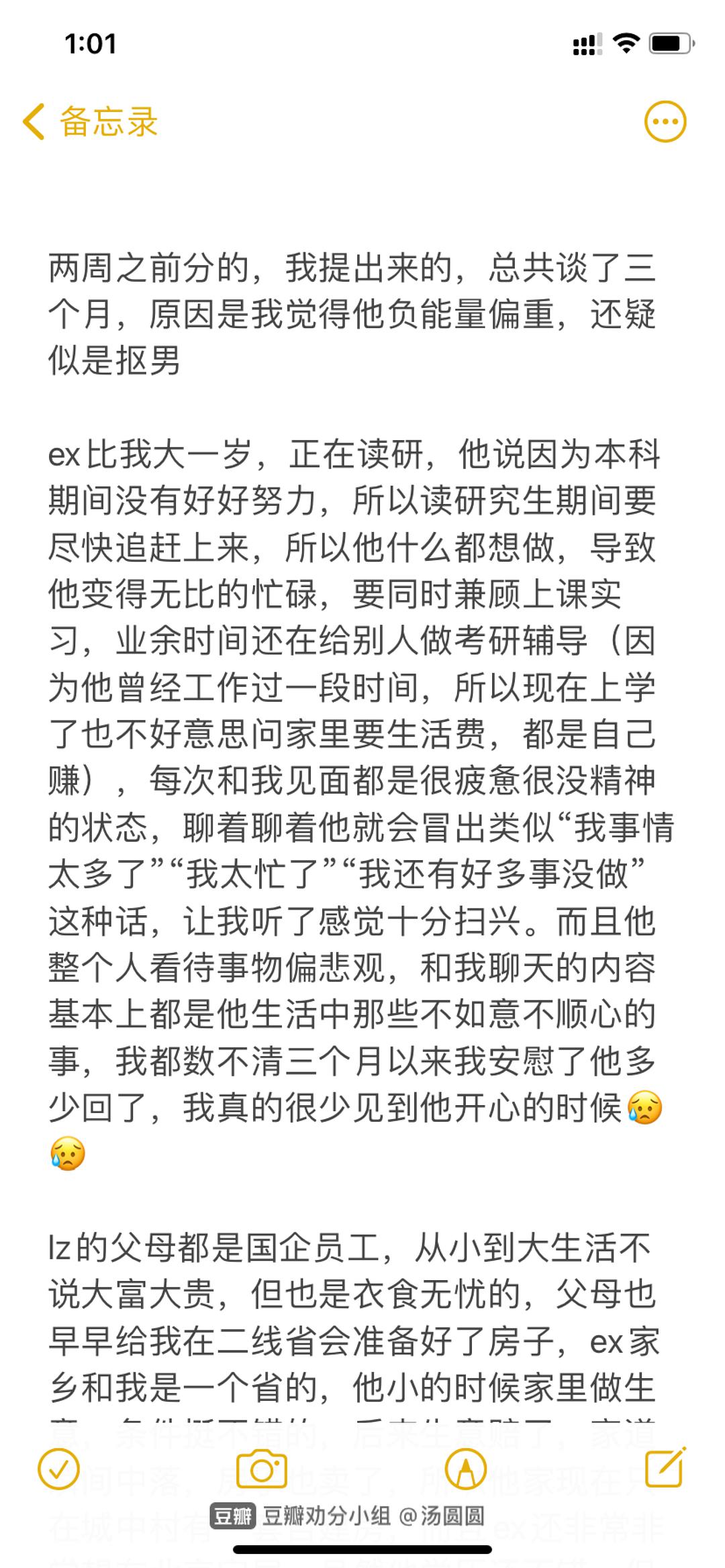Open the more options ellipsis menu
This screenshot has height=1568, width=725.
point(665,122)
